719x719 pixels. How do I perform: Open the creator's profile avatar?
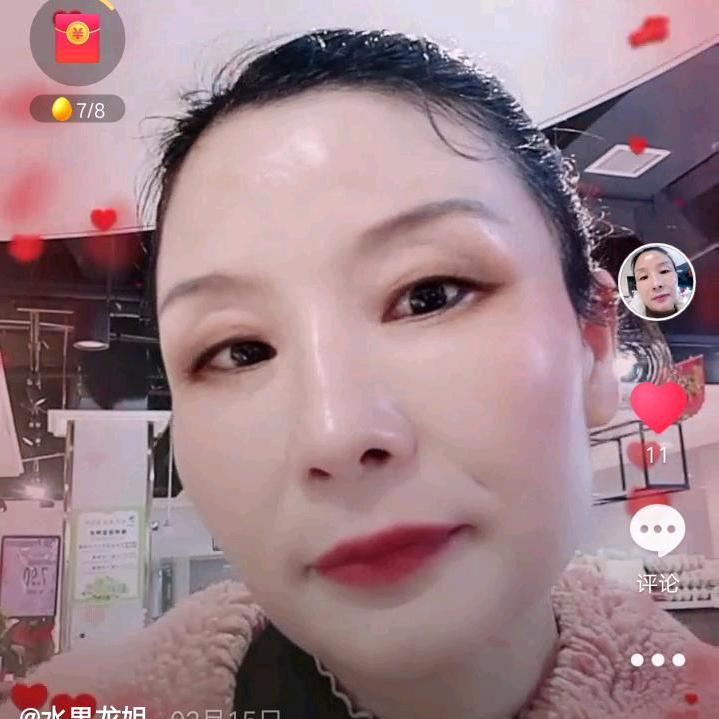coord(656,281)
